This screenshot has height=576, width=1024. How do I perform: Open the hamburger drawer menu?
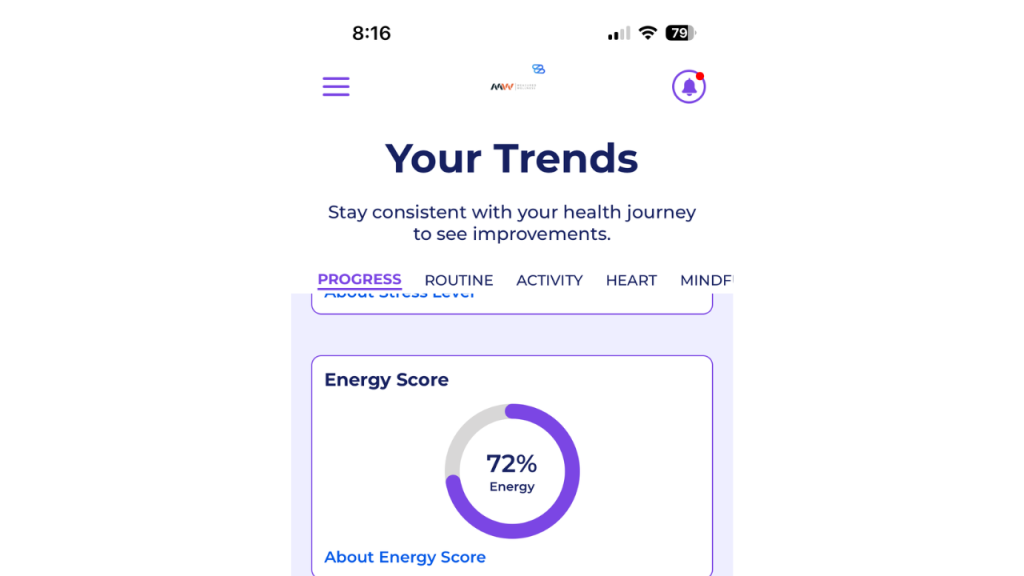click(336, 87)
